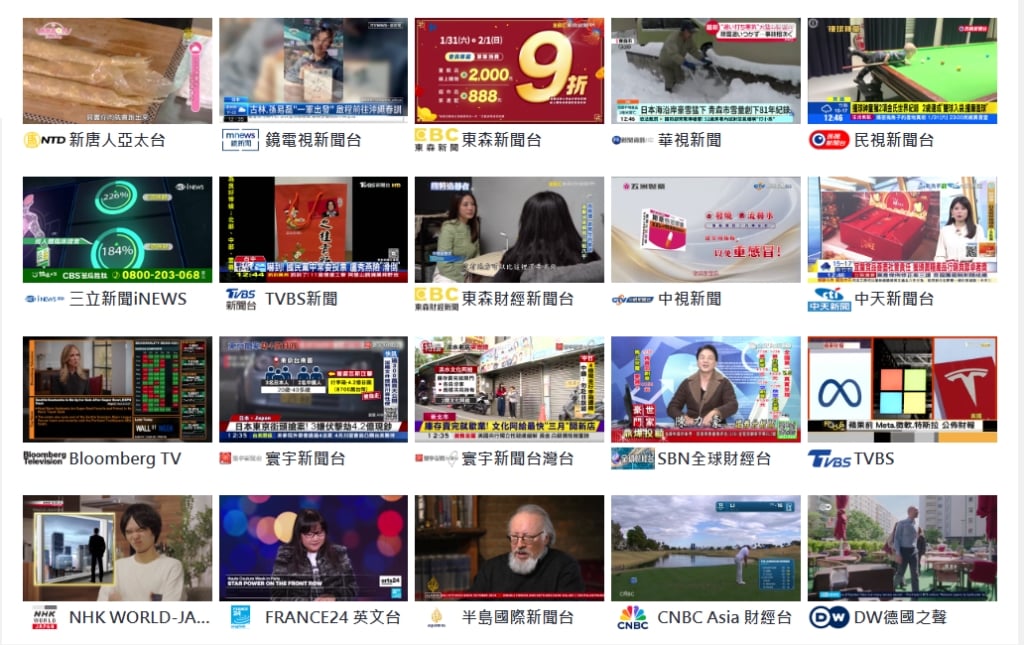Play the 華視新聞 channel

tap(705, 71)
